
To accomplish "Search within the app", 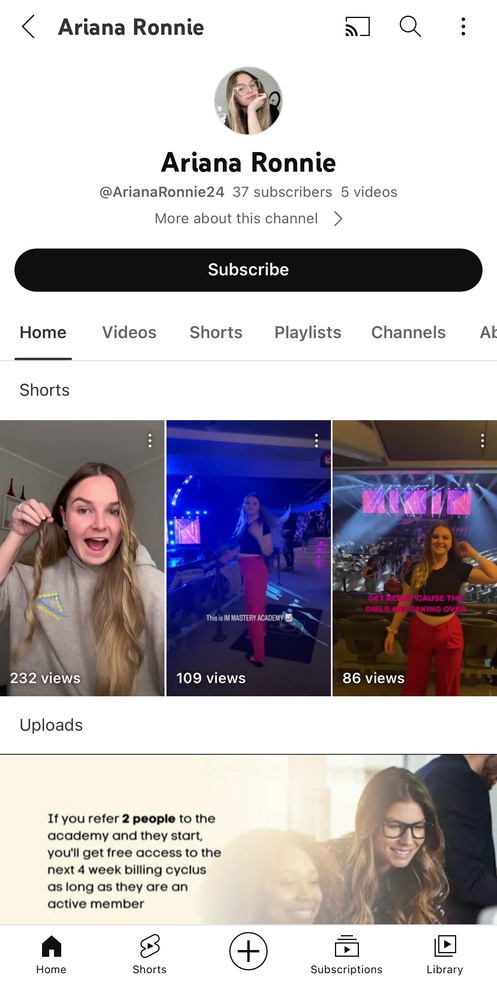I will click(x=410, y=26).
